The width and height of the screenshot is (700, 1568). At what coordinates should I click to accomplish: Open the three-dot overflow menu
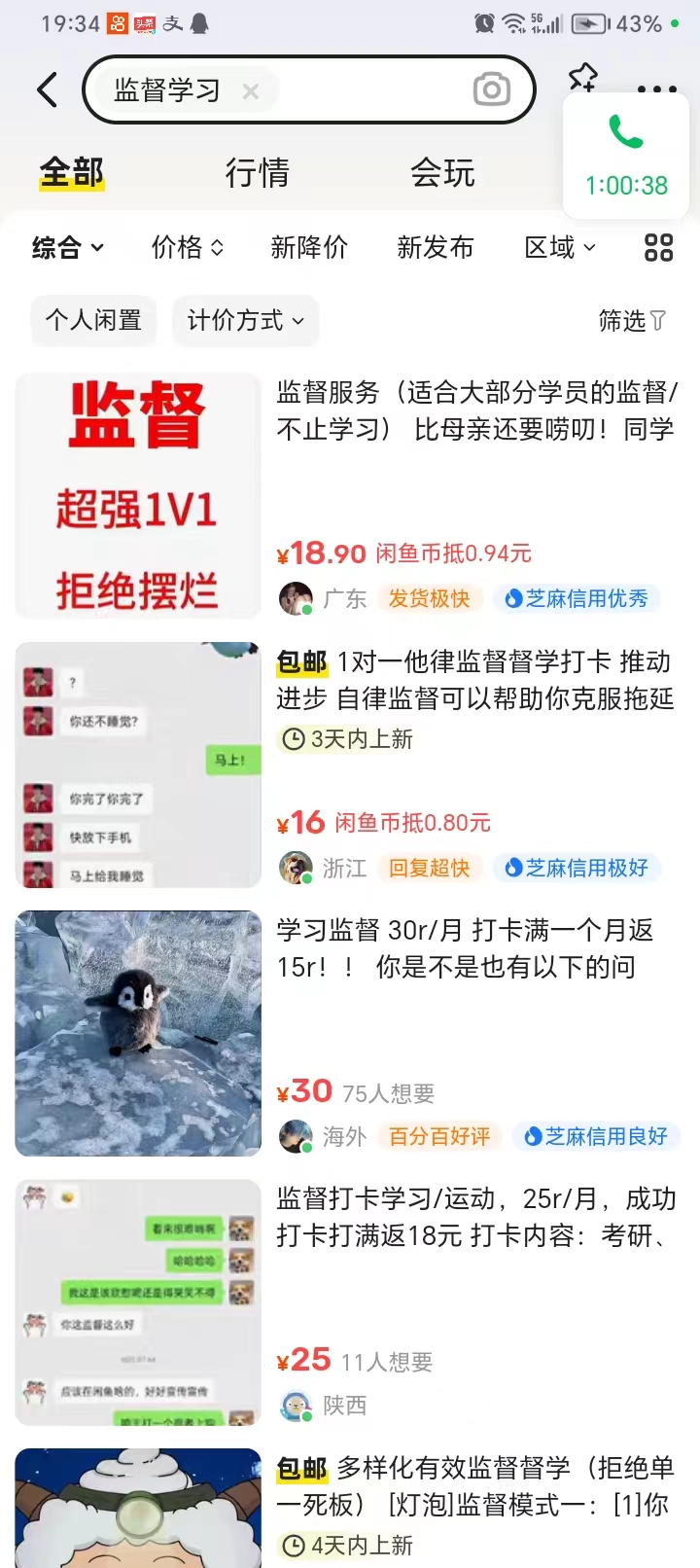pos(656,89)
